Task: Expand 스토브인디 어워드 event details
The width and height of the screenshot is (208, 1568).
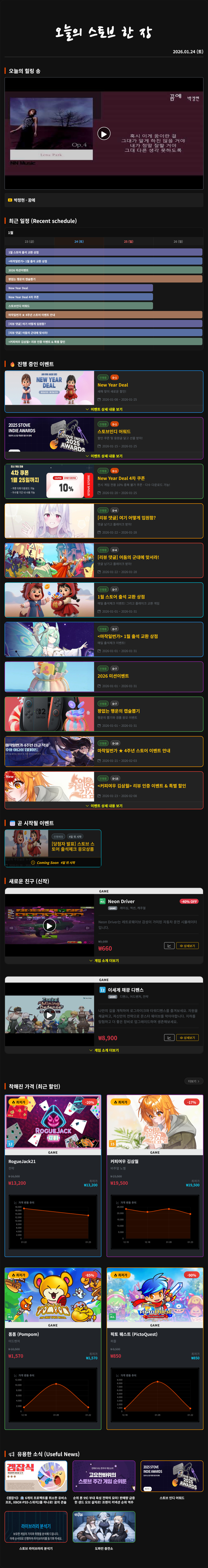Action: (x=104, y=456)
